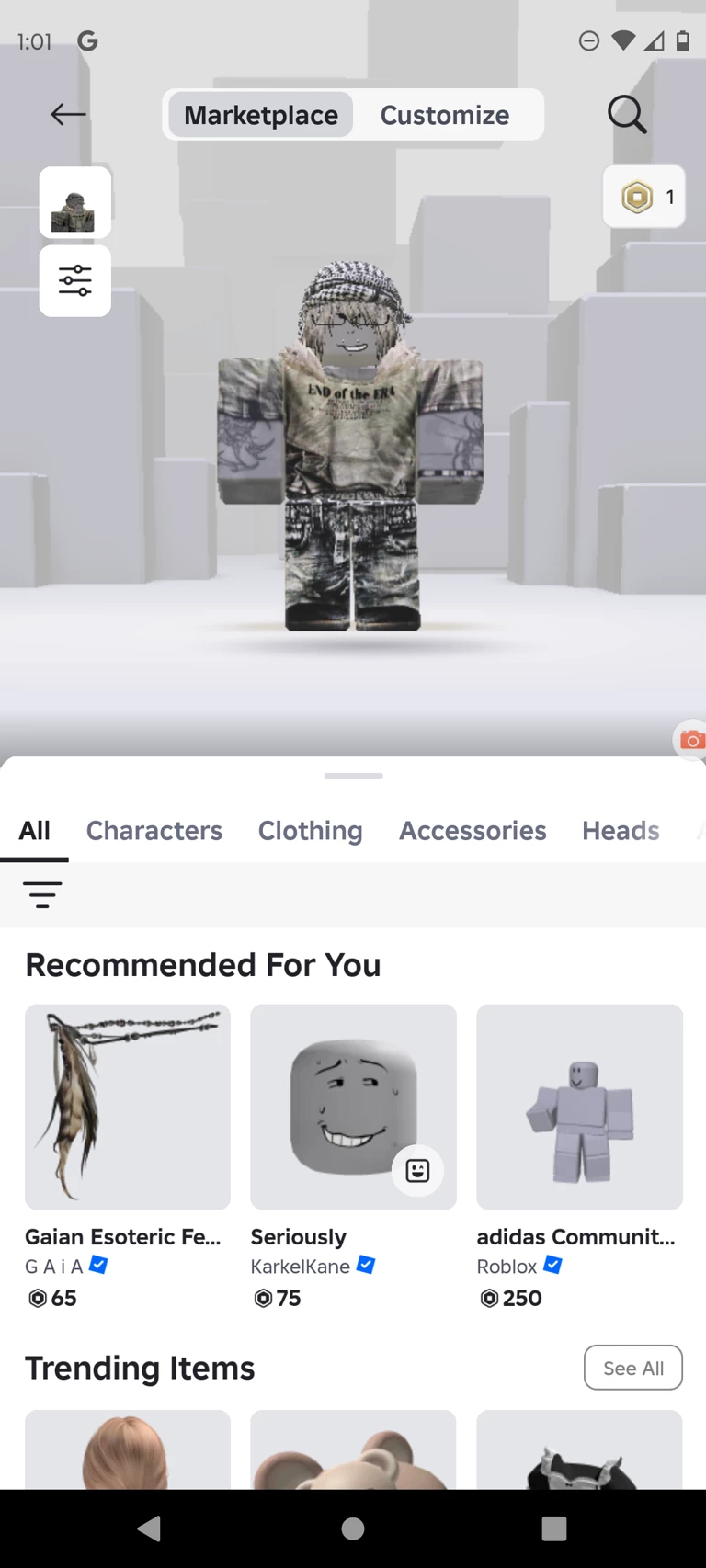Select the All tab
Image resolution: width=706 pixels, height=1568 pixels.
pos(35,831)
